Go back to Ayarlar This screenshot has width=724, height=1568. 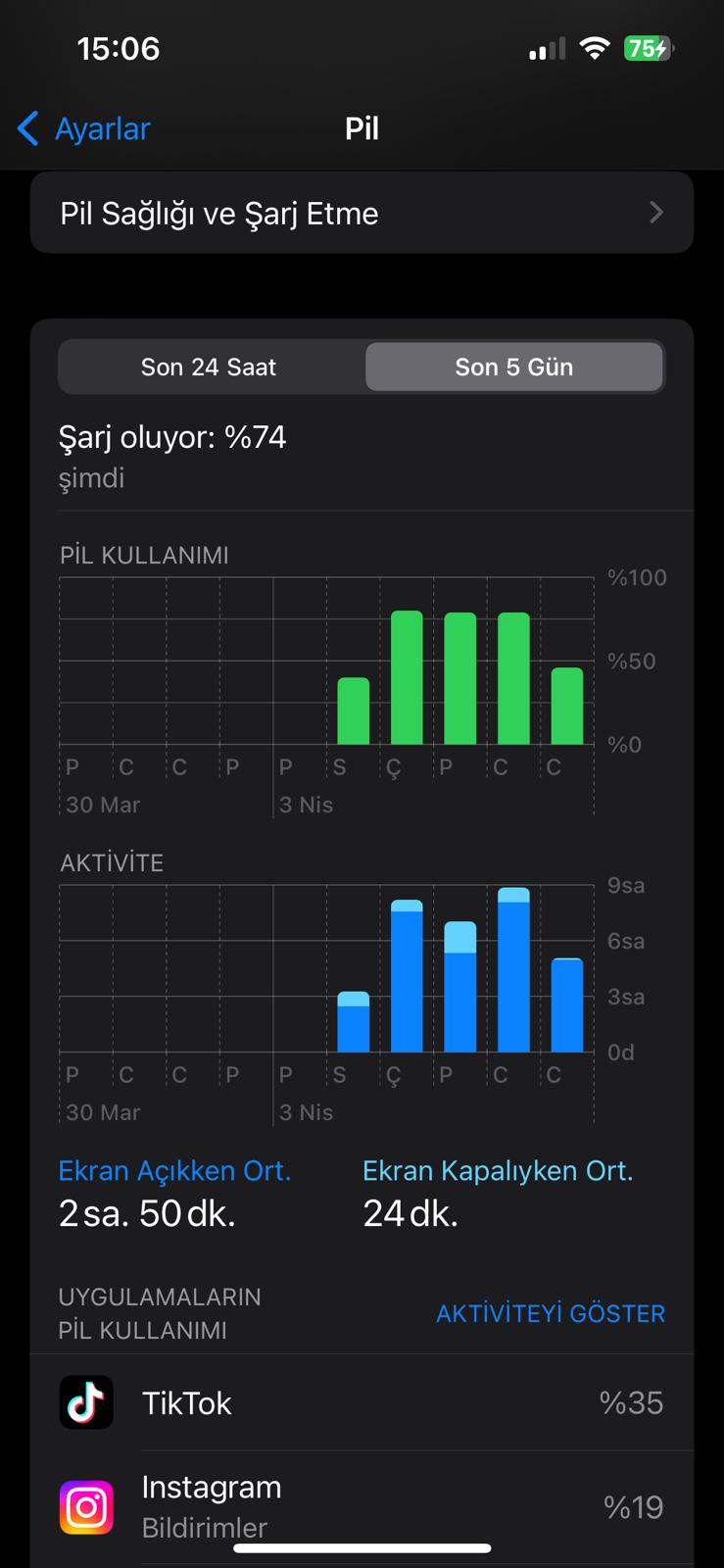pyautogui.click(x=85, y=128)
